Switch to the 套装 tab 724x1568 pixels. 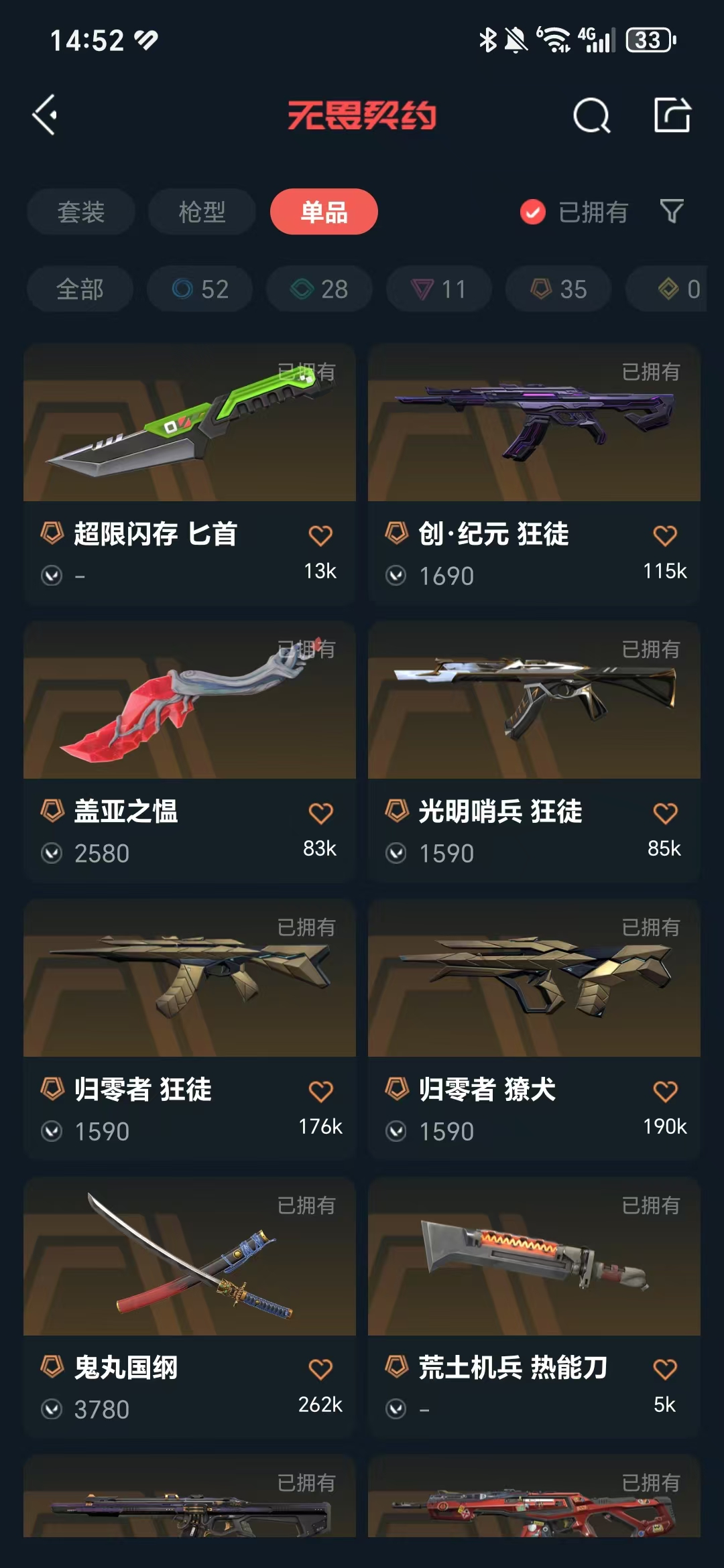[81, 212]
